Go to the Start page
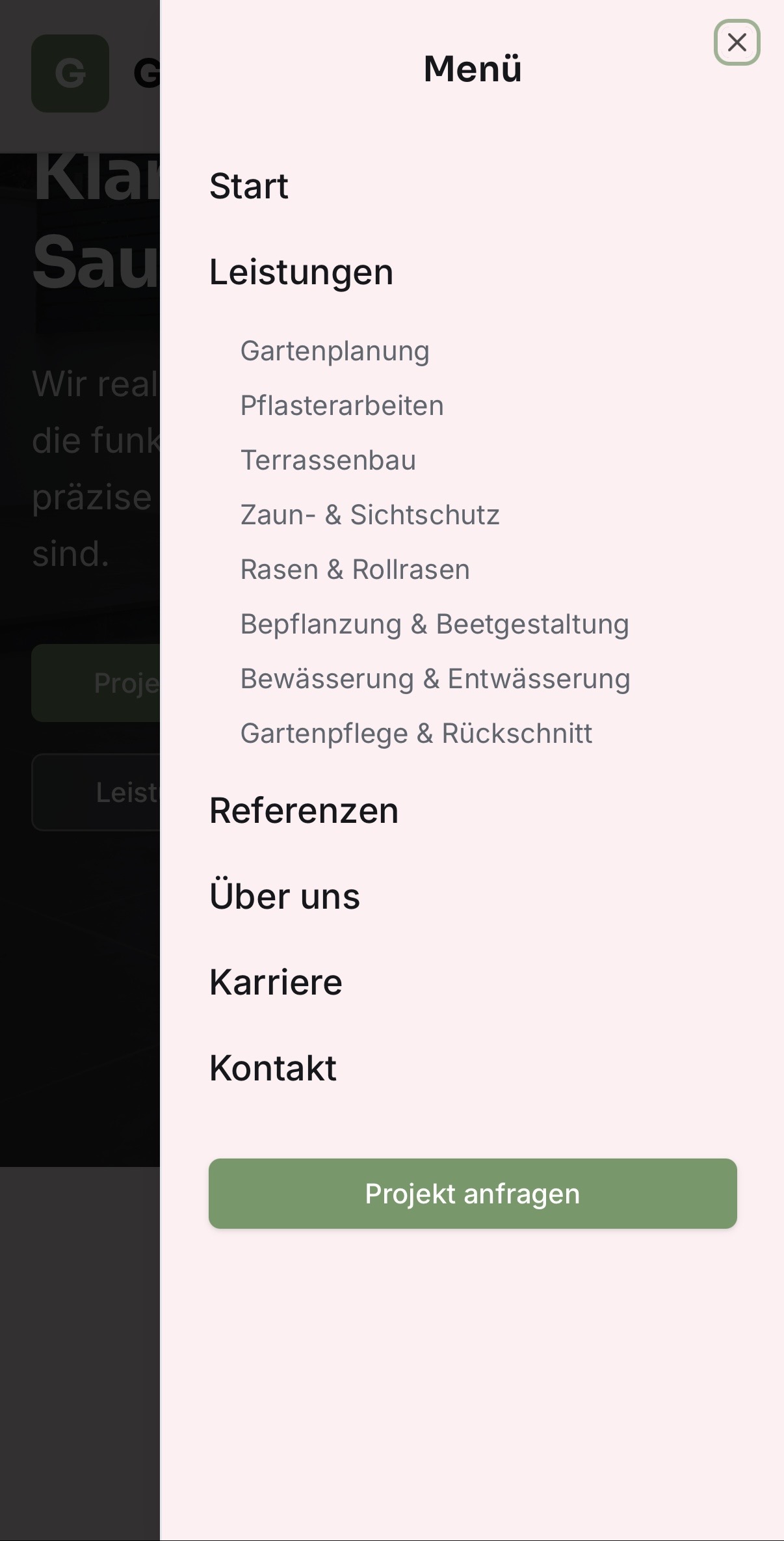The image size is (784, 1541). (249, 186)
